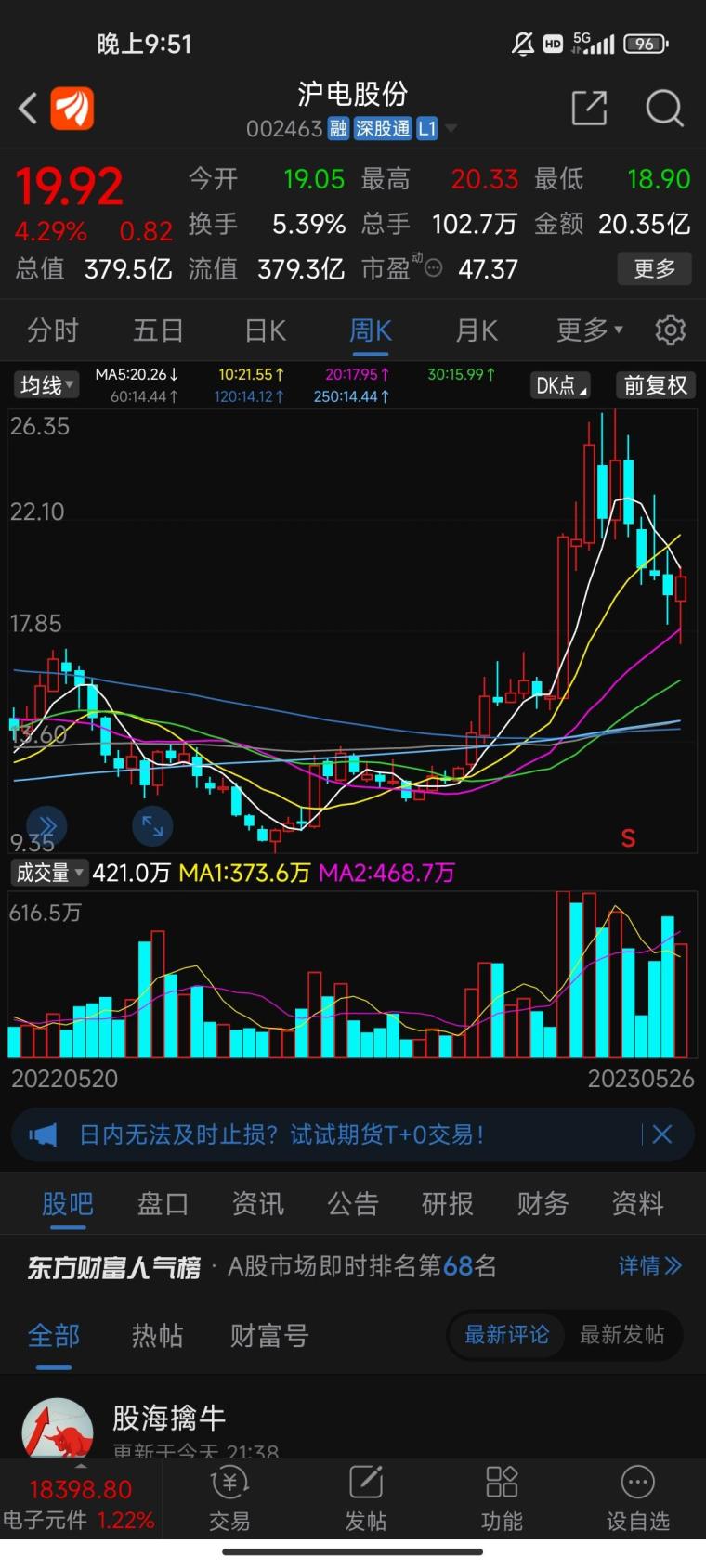Open chart settings gear
This screenshot has height=1568, width=706.
point(670,330)
